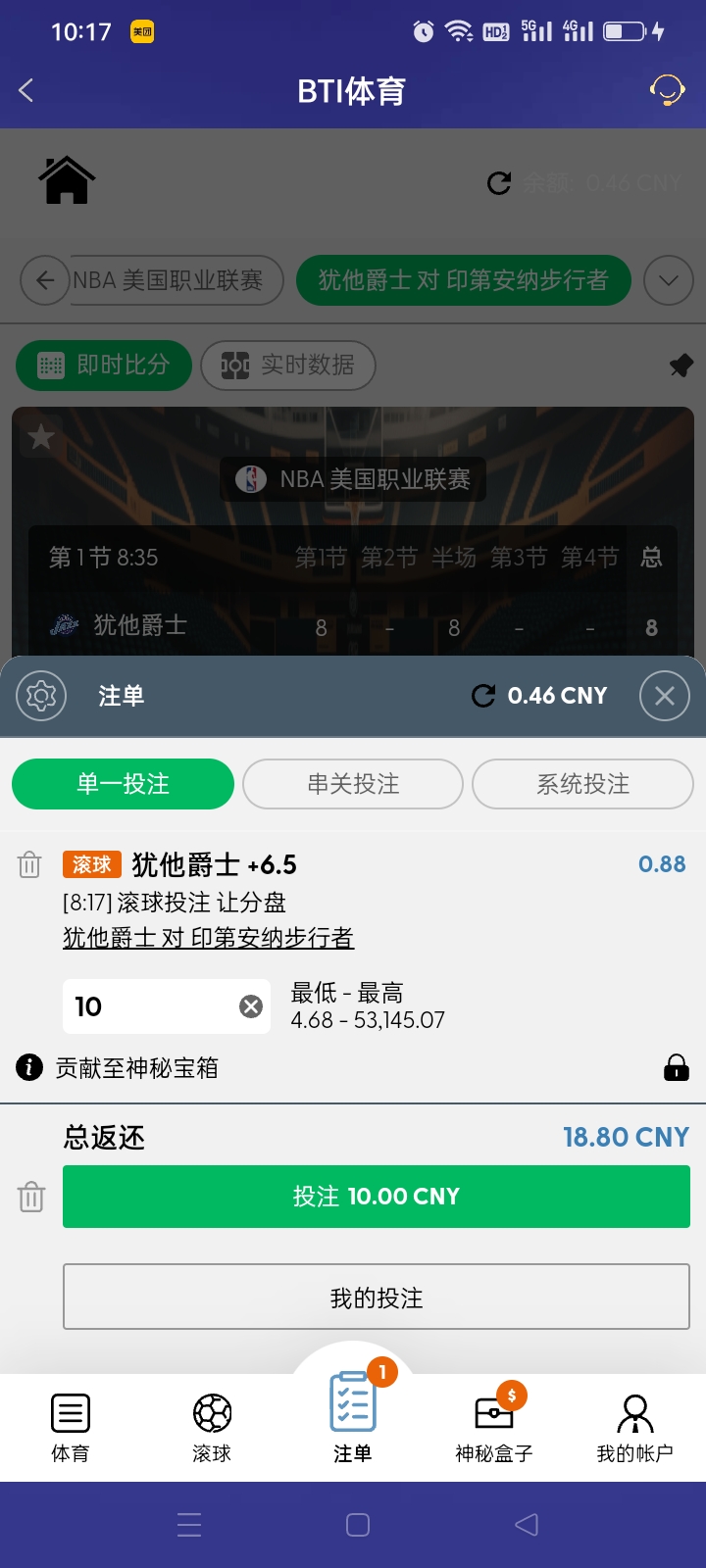Select the 滚球 soccer ball icon
Screen dimensions: 706x1568
pyautogui.click(x=212, y=1414)
